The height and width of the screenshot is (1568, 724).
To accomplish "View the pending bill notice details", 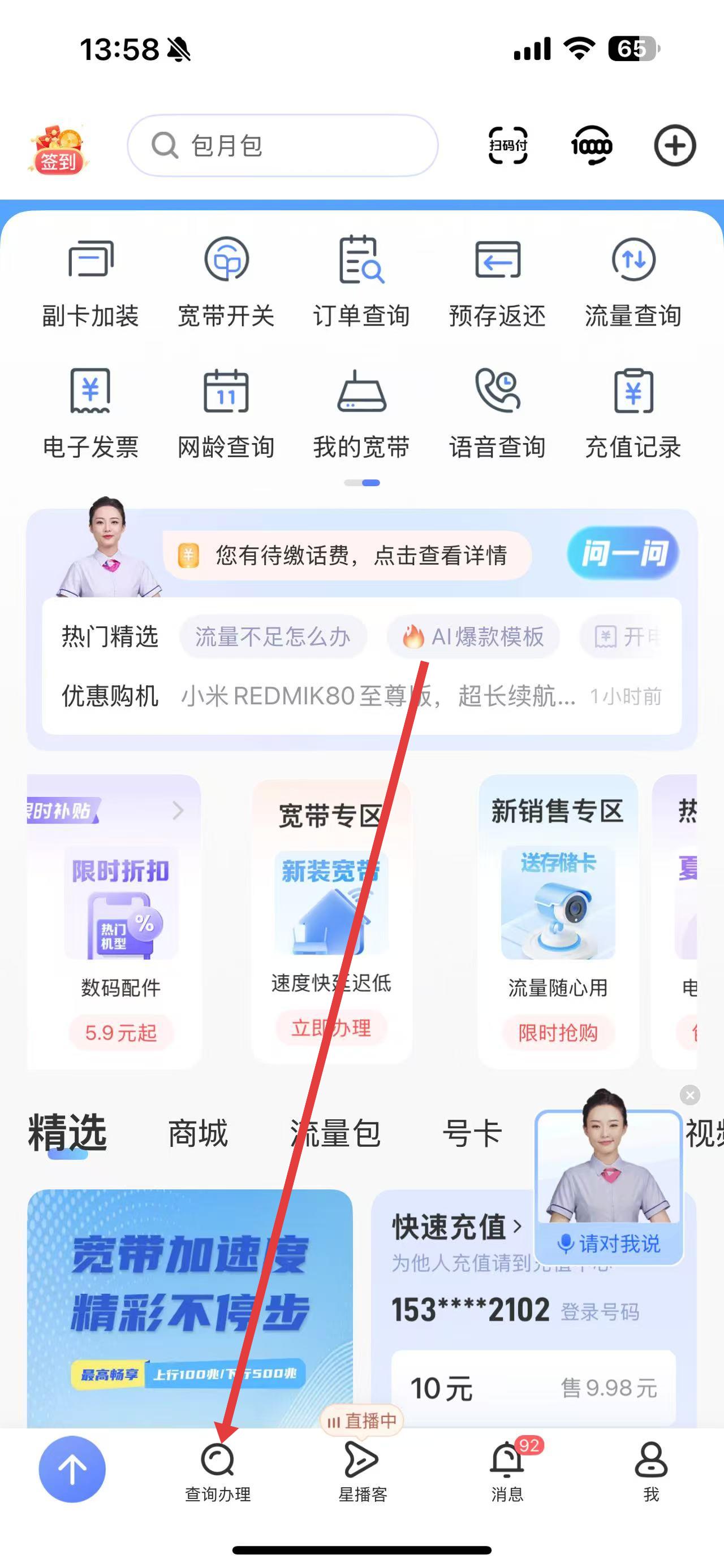I will tap(360, 555).
